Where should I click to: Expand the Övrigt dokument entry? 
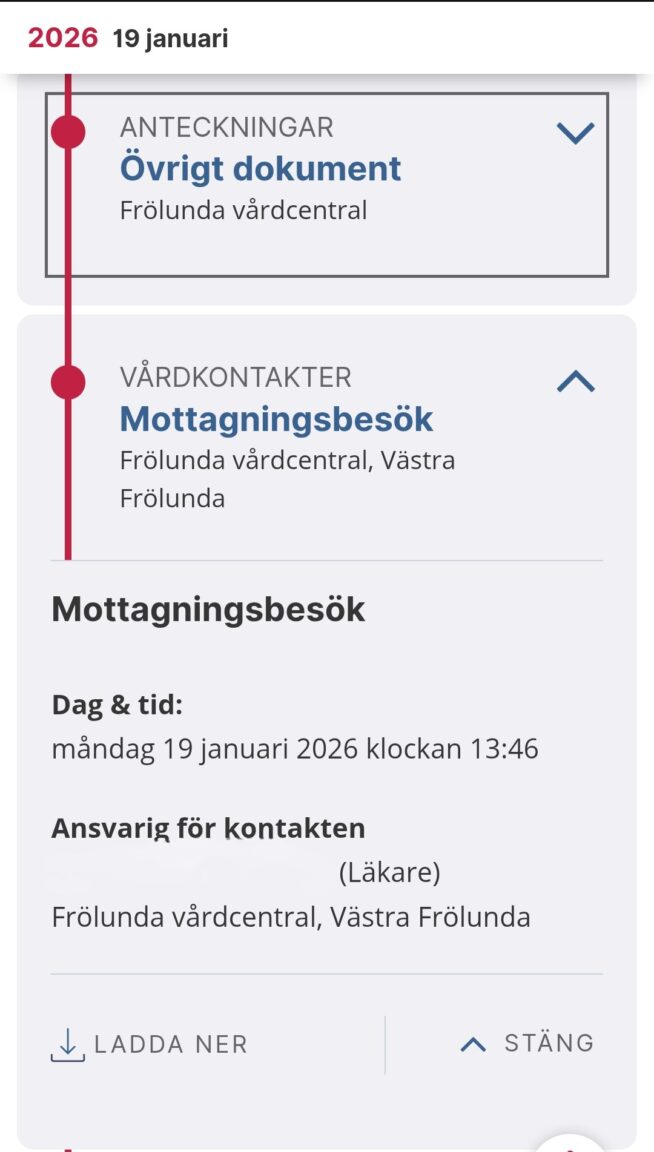(x=575, y=134)
